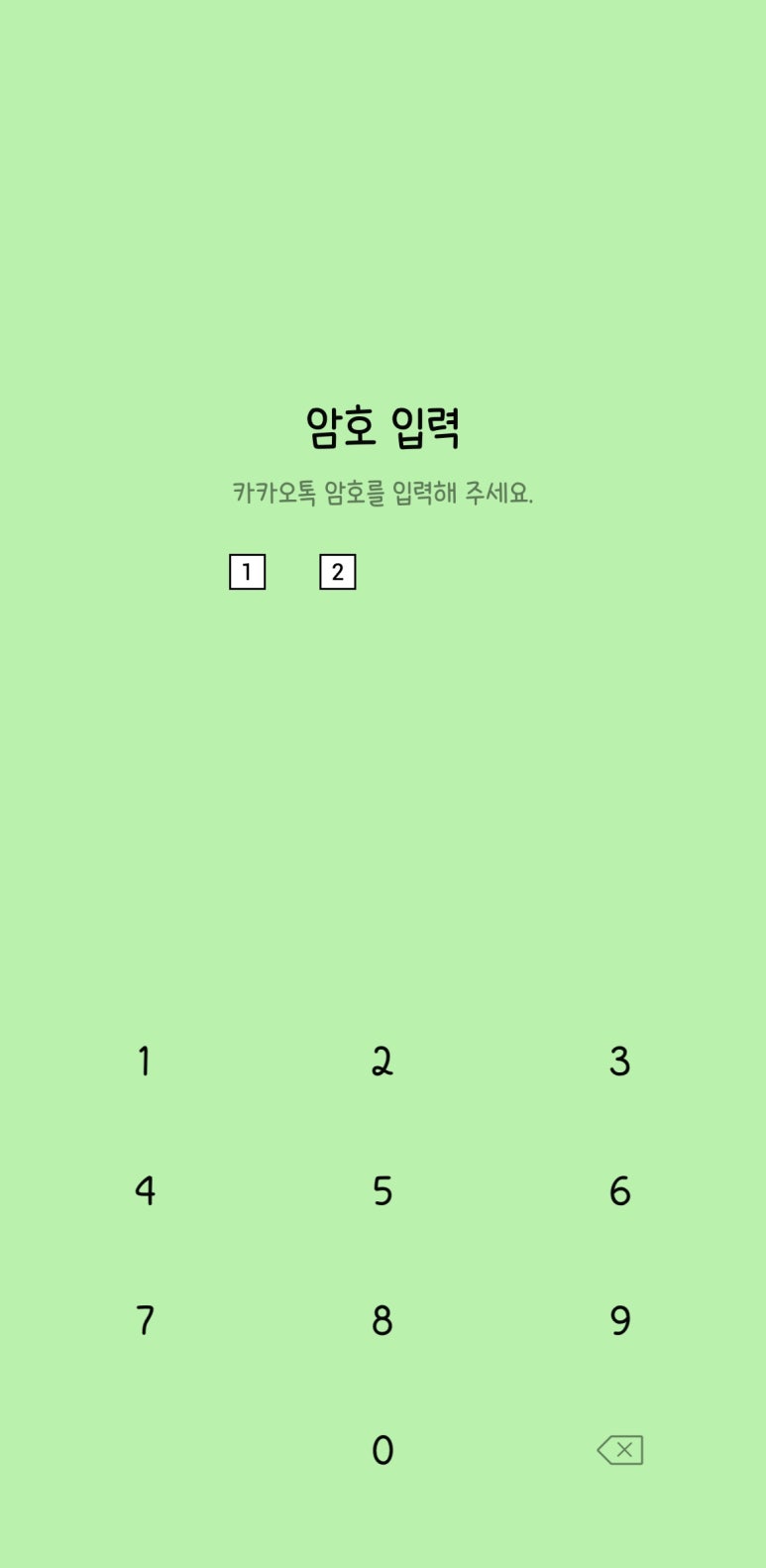This screenshot has width=766, height=1568.
Task: Enter digit 9 on the keypad
Action: coord(619,1320)
